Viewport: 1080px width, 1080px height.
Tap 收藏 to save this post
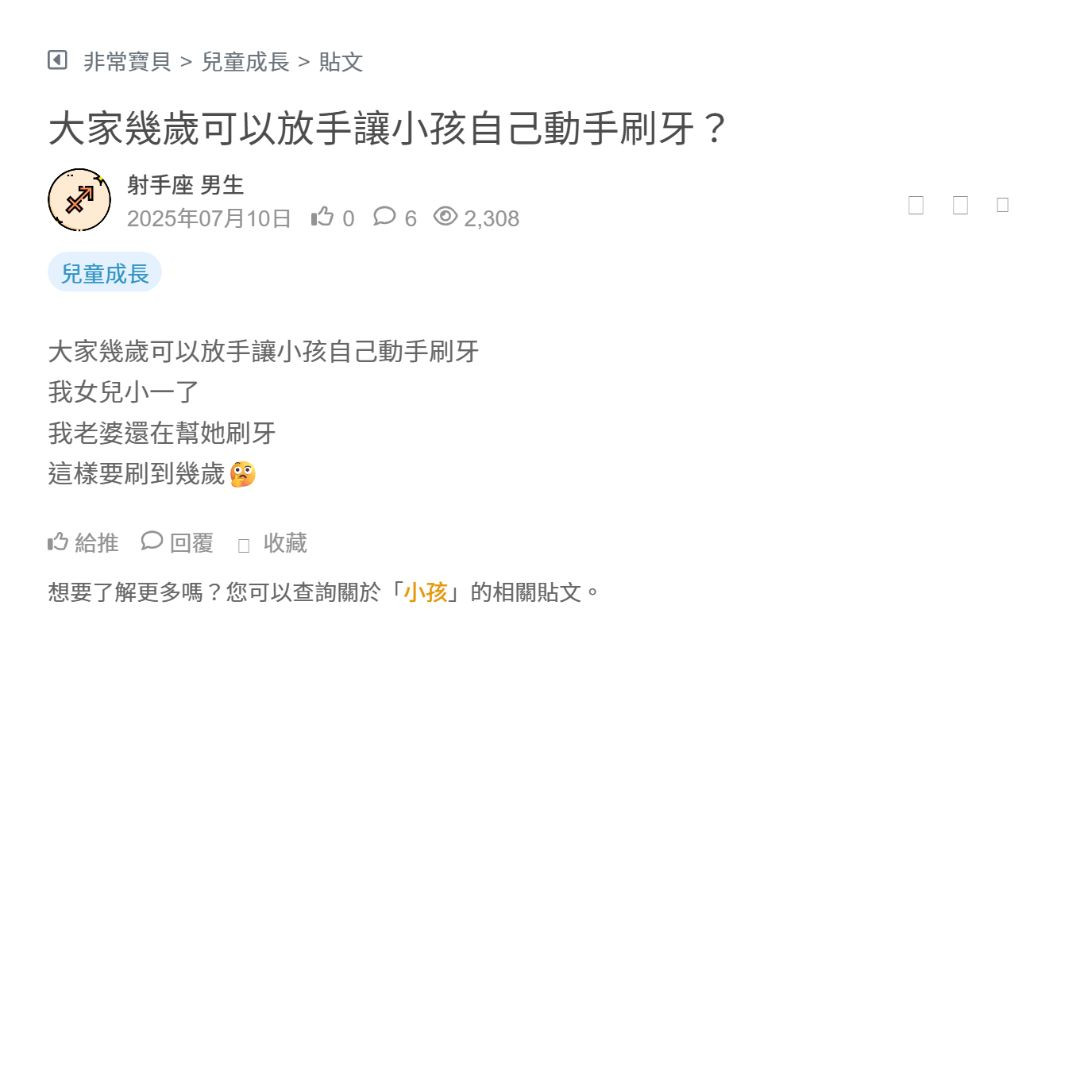coord(273,543)
